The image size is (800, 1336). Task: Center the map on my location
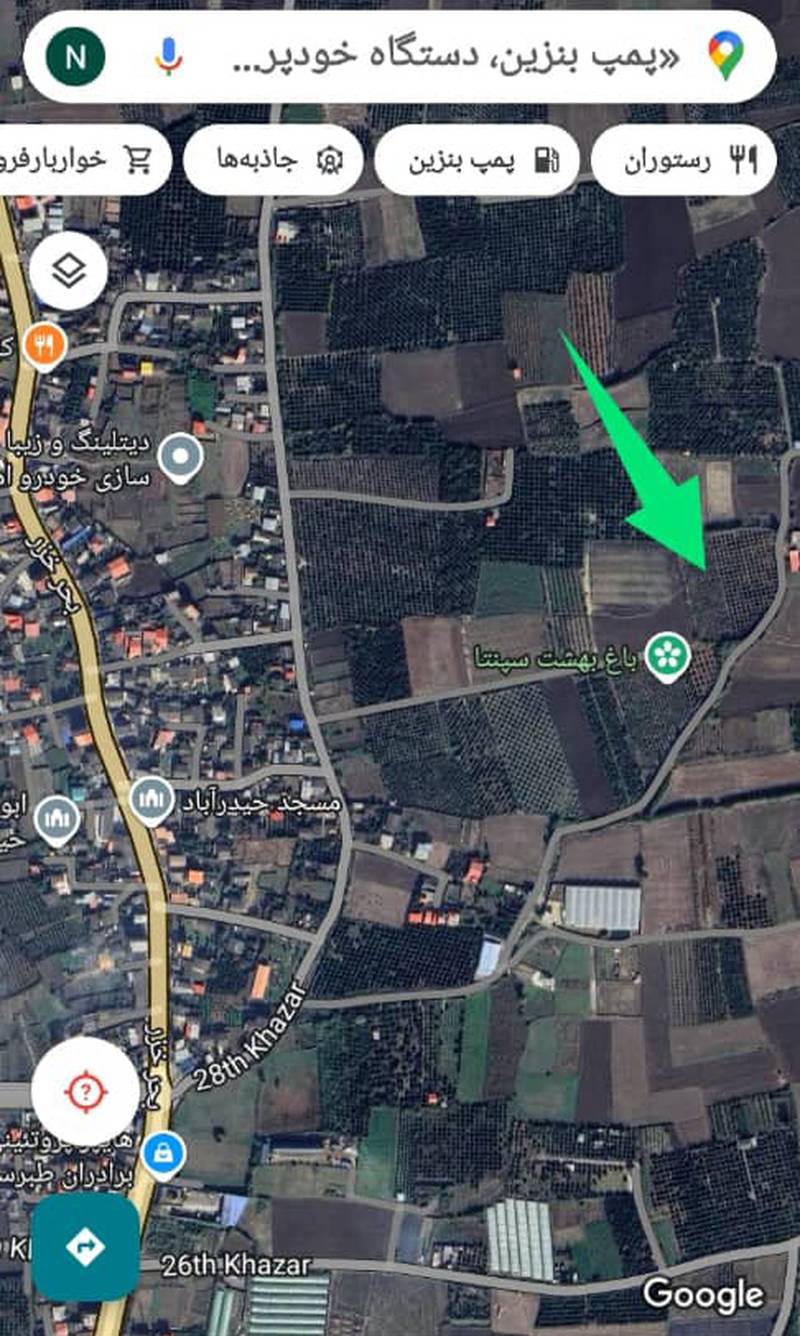85,1091
